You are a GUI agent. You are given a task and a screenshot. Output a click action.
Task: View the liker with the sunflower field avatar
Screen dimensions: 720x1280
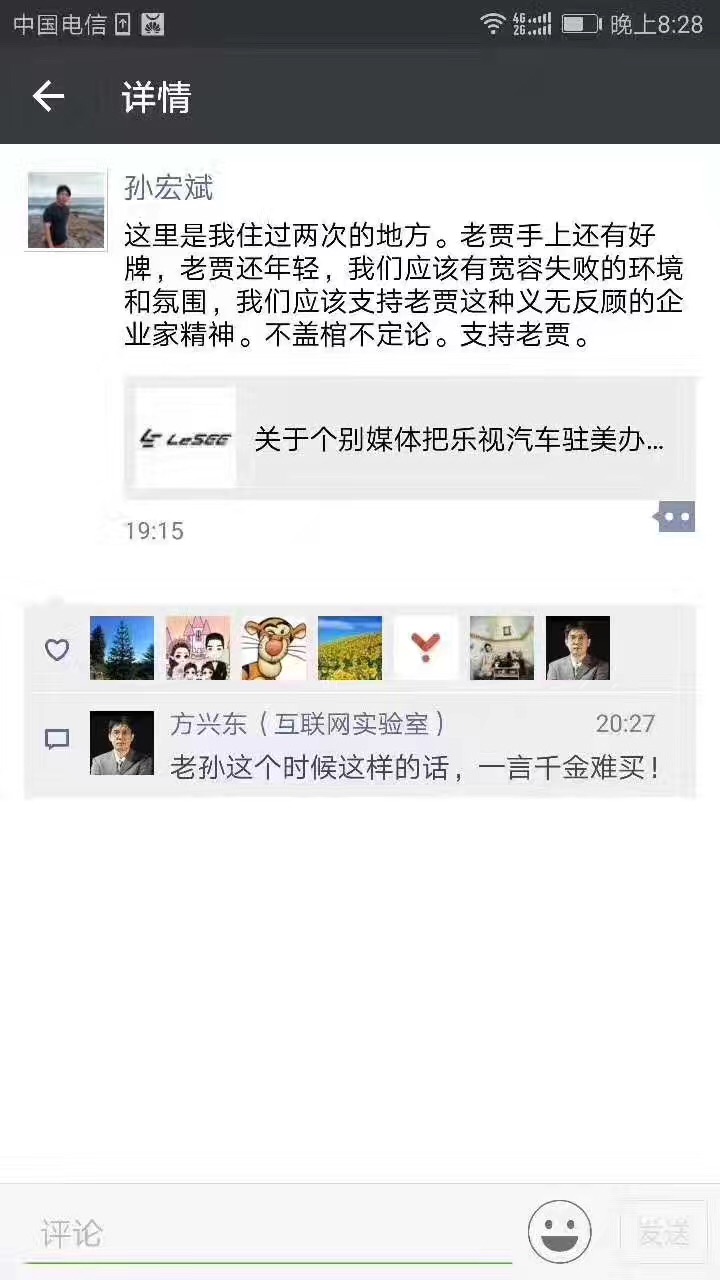click(350, 648)
